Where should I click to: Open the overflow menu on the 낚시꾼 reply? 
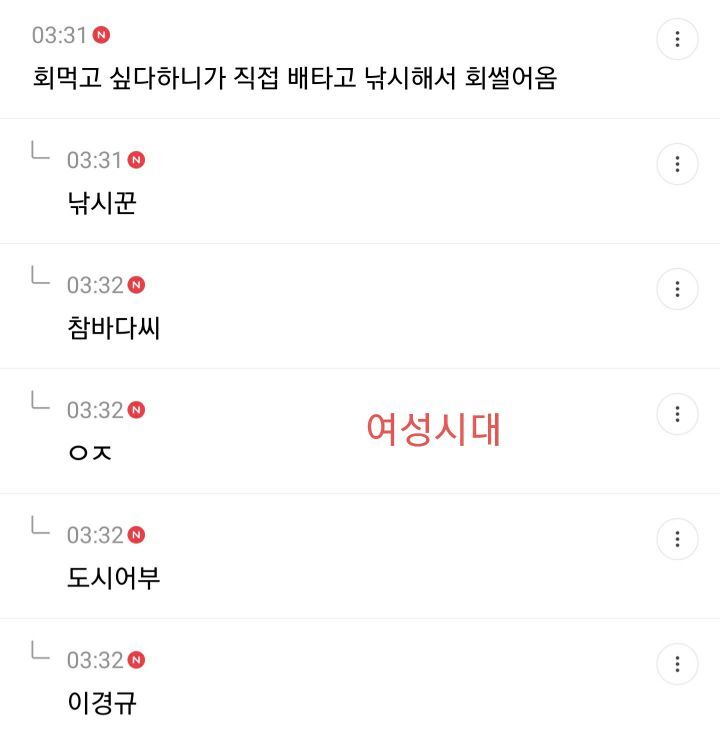tap(677, 164)
